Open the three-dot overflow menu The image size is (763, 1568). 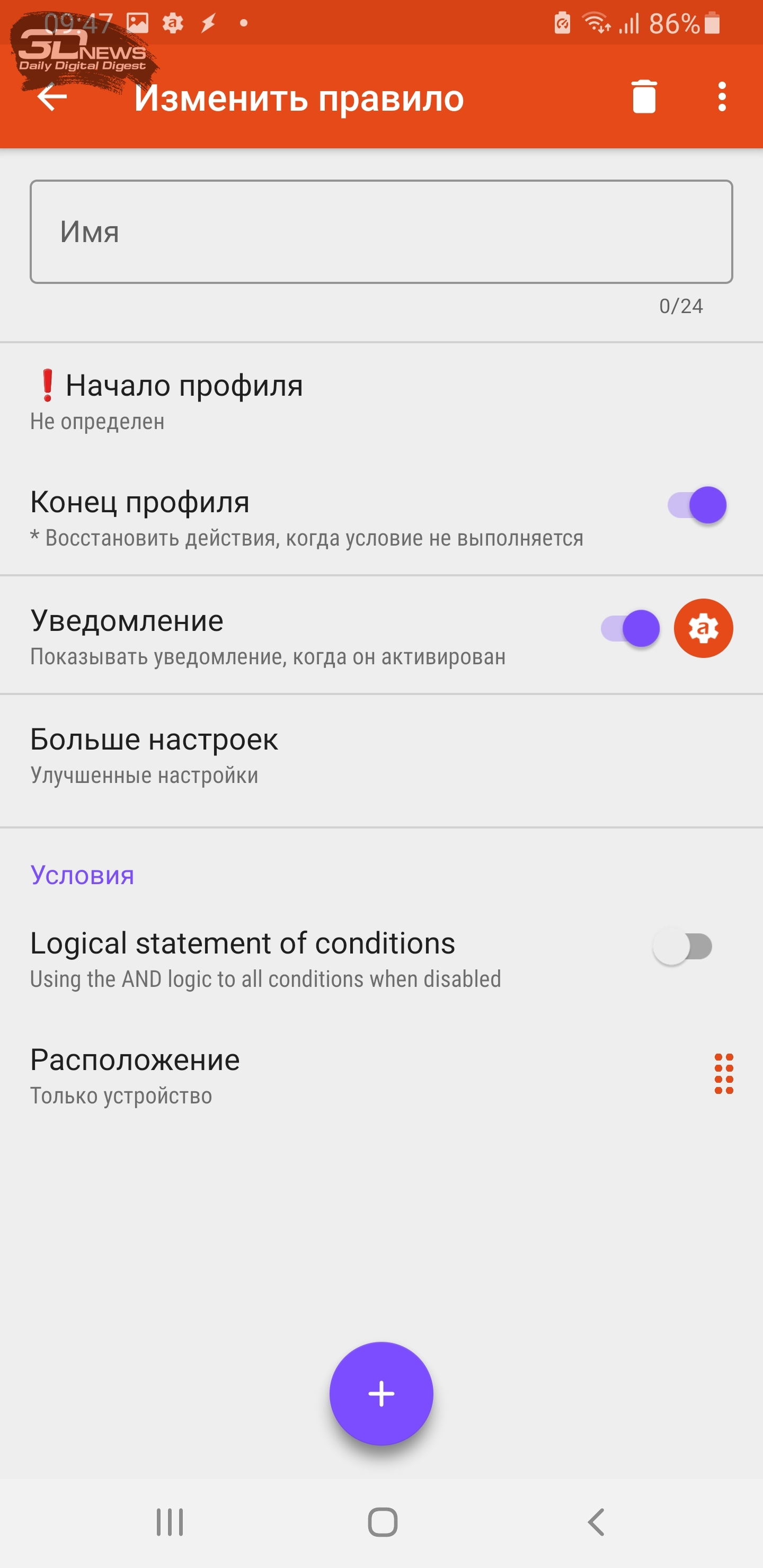(722, 97)
